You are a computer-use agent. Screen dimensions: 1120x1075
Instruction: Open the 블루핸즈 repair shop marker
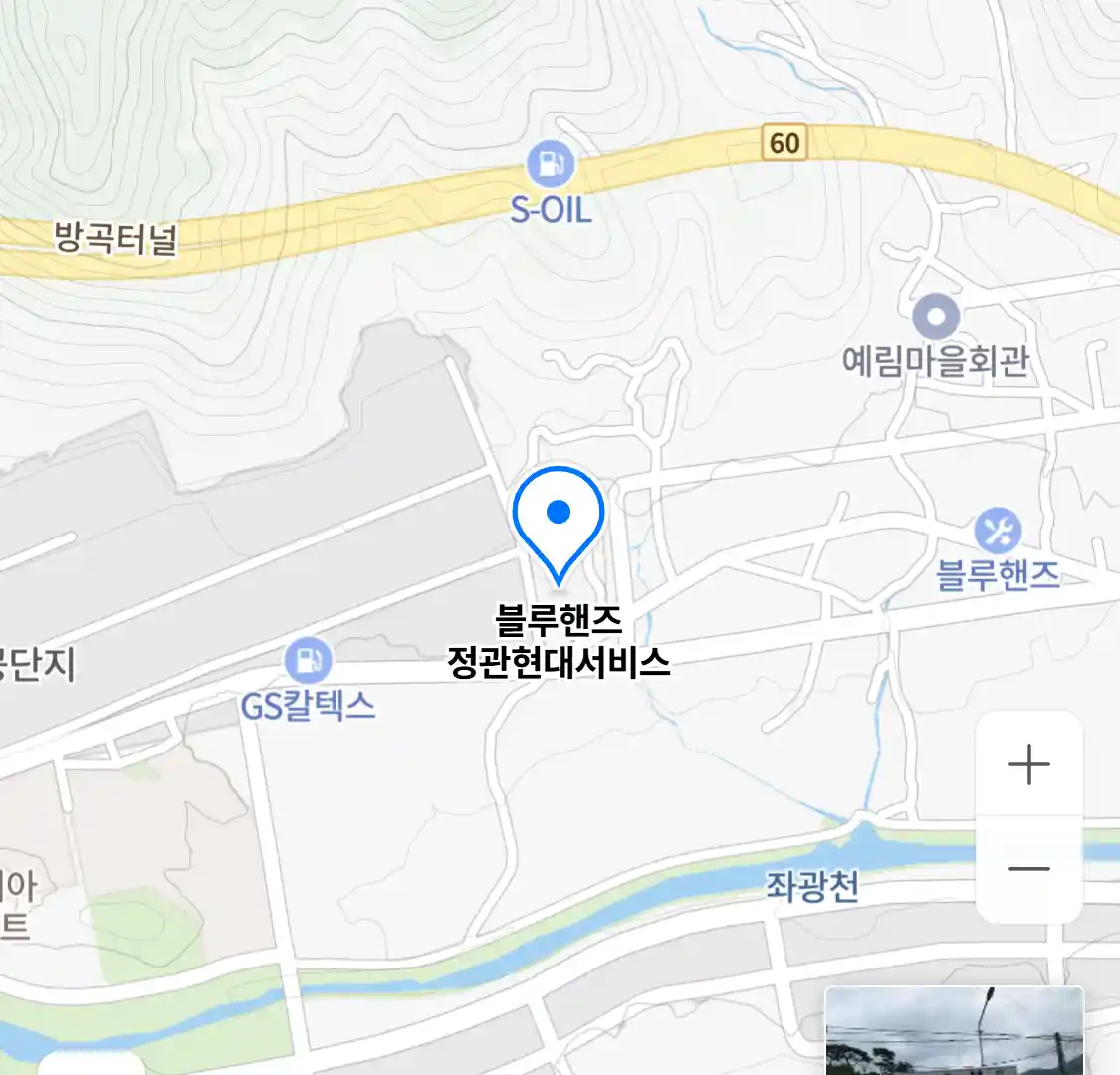click(x=997, y=532)
